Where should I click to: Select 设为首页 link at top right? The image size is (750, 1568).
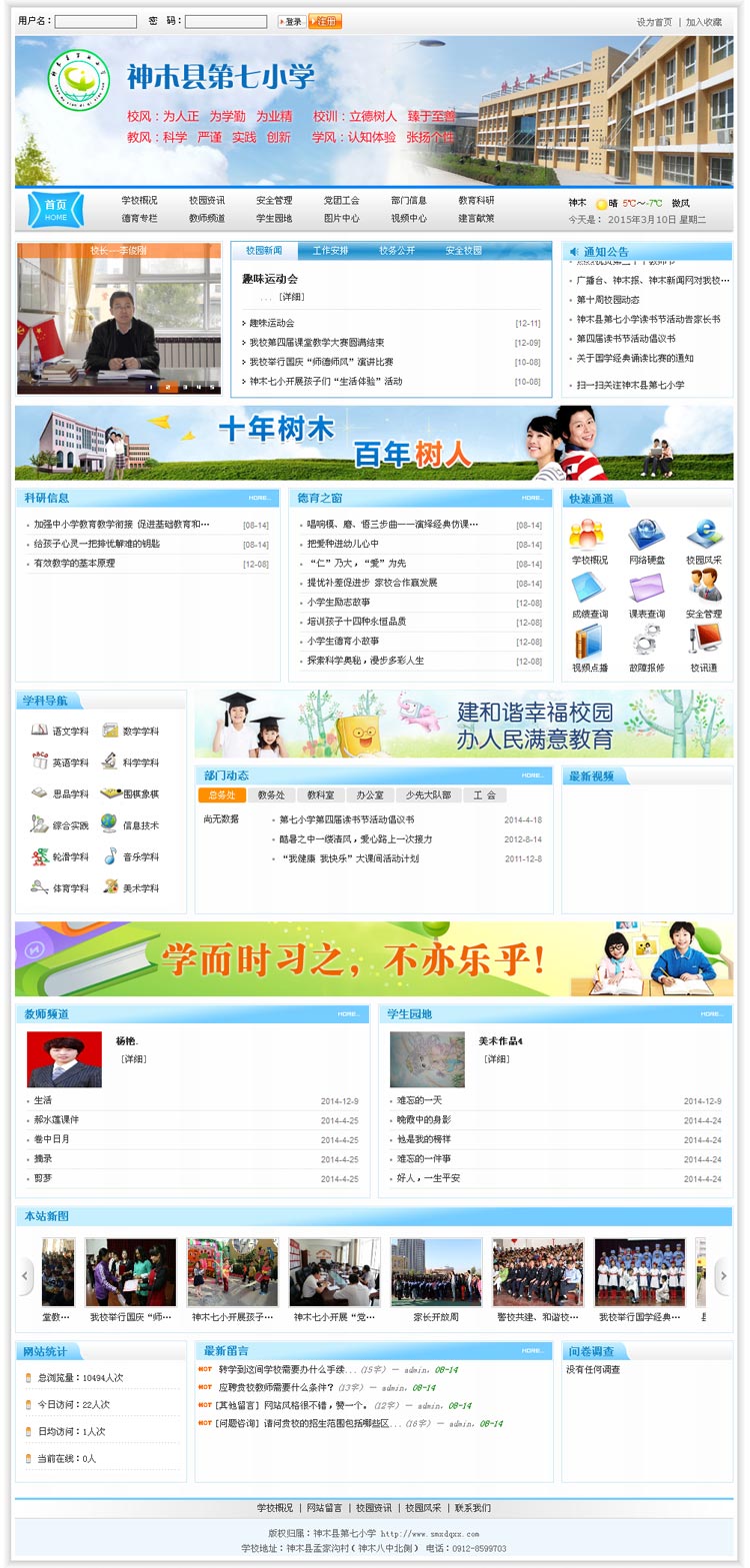tap(654, 22)
